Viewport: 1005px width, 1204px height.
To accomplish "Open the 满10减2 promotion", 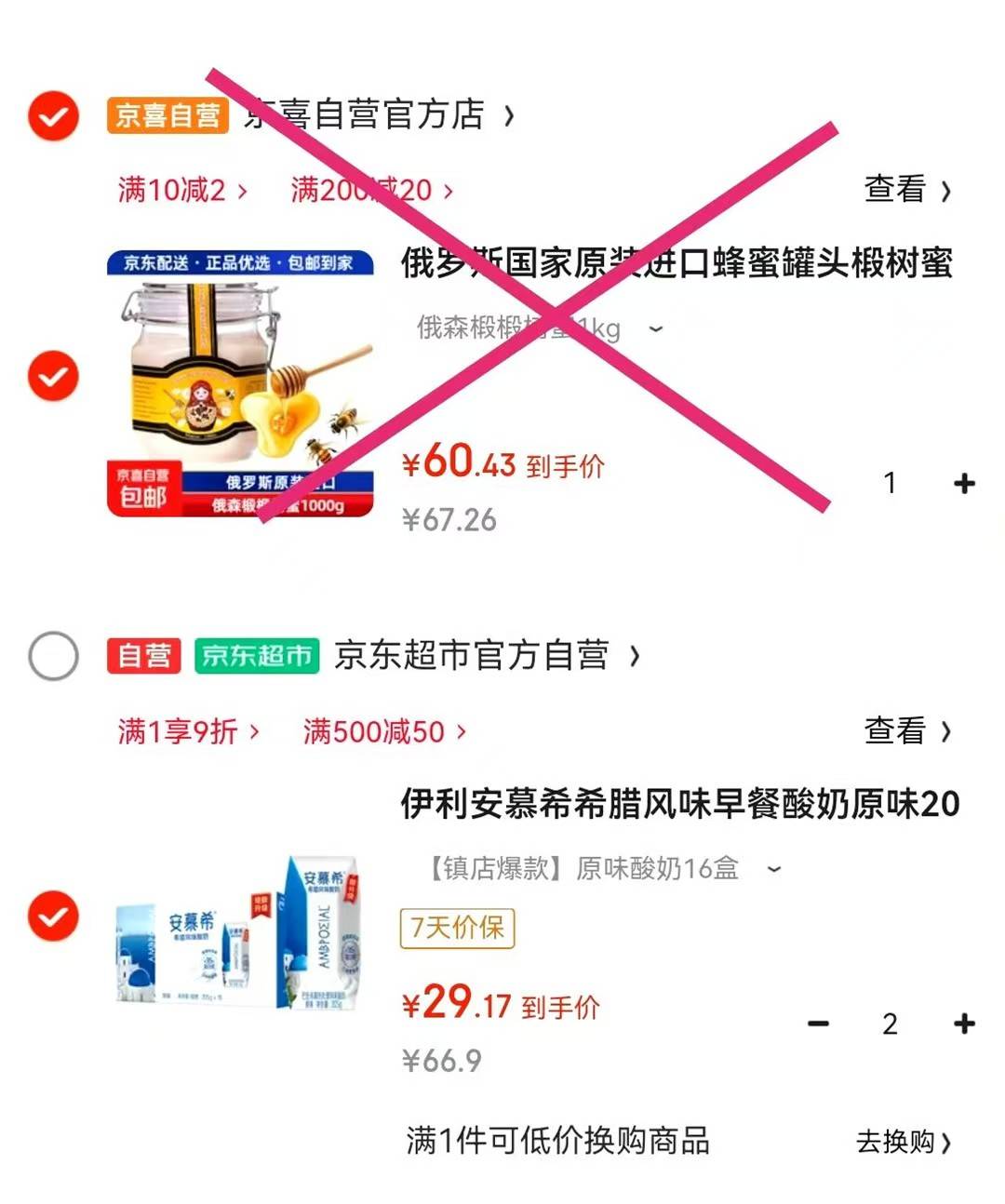I will click(x=181, y=191).
